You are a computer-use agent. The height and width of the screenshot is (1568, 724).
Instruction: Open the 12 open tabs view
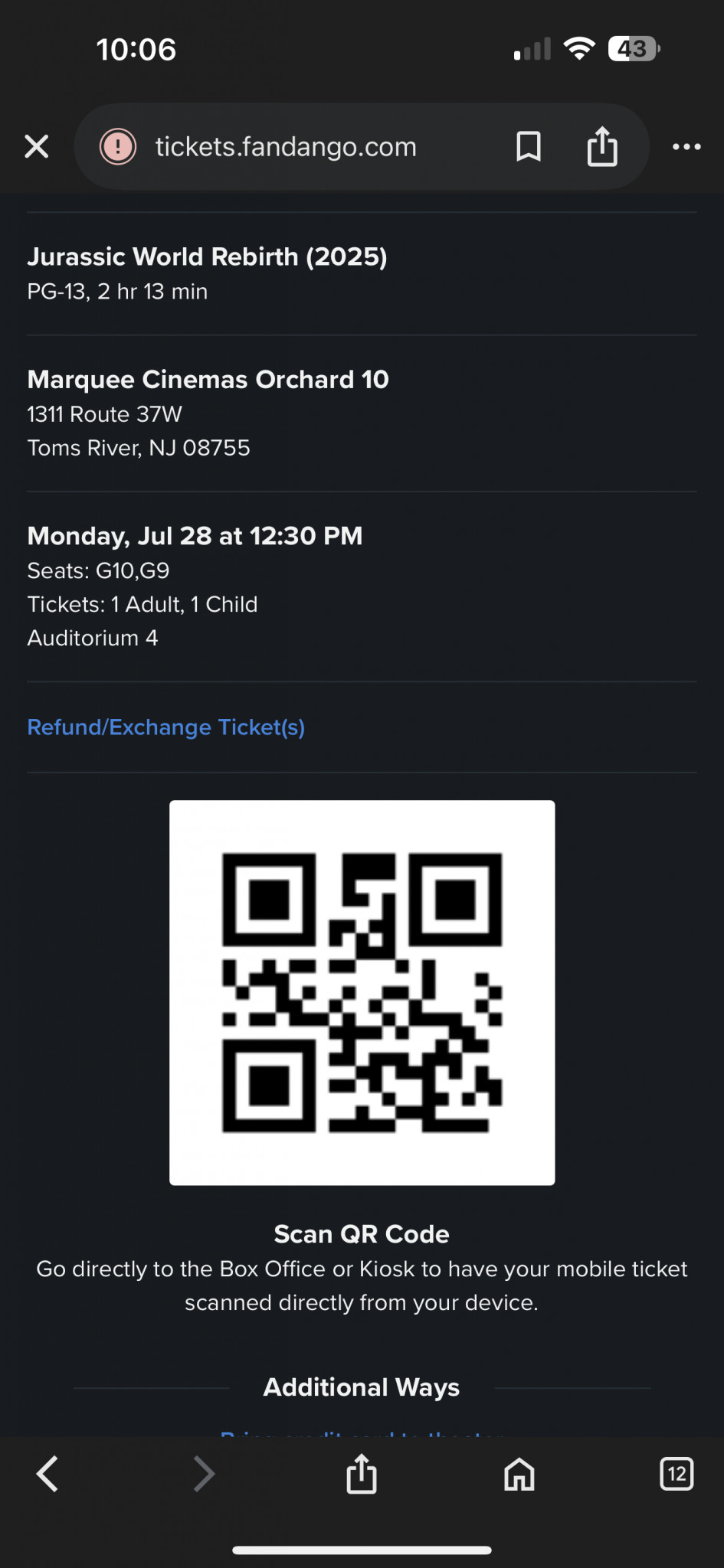pyautogui.click(x=676, y=1474)
